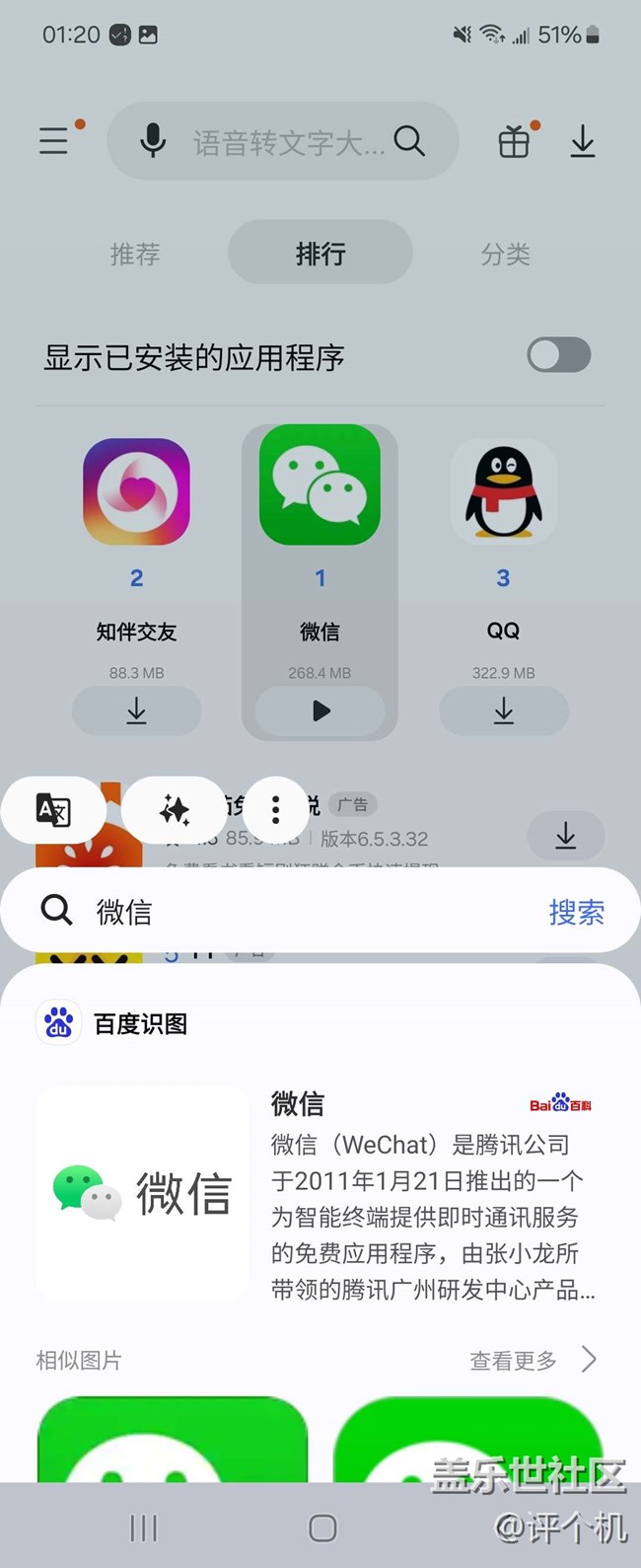Tap the AI sparkle chip
Screen dimensions: 641x1568
(175, 810)
